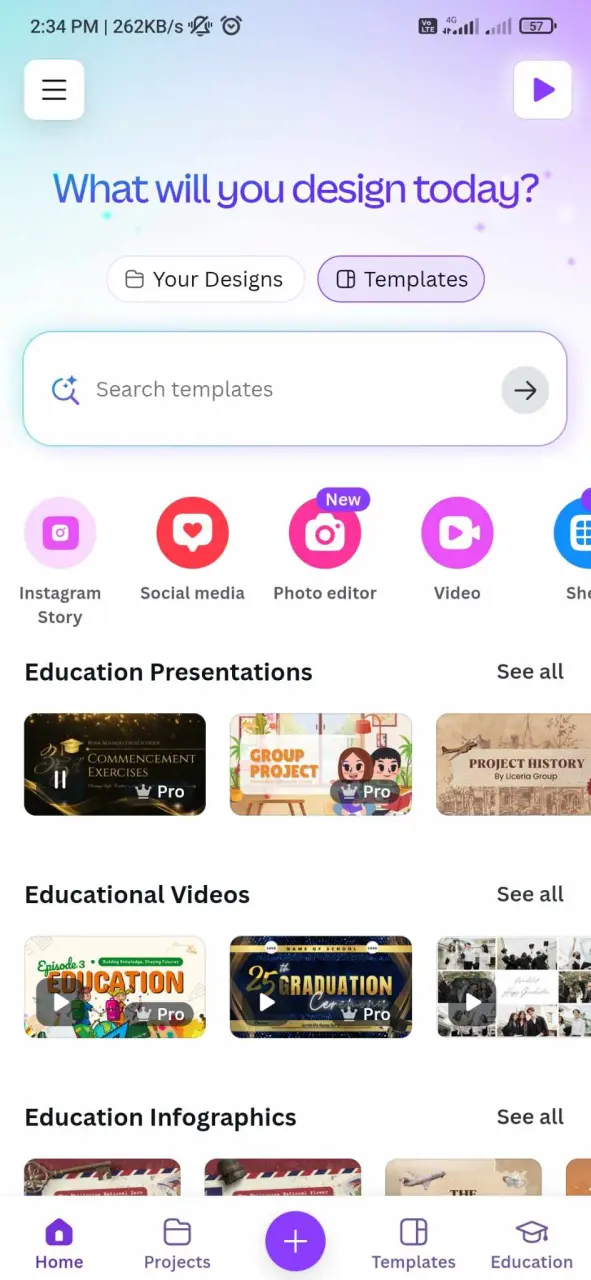Switch to the Your Designs chip
The width and height of the screenshot is (591, 1280).
[205, 279]
